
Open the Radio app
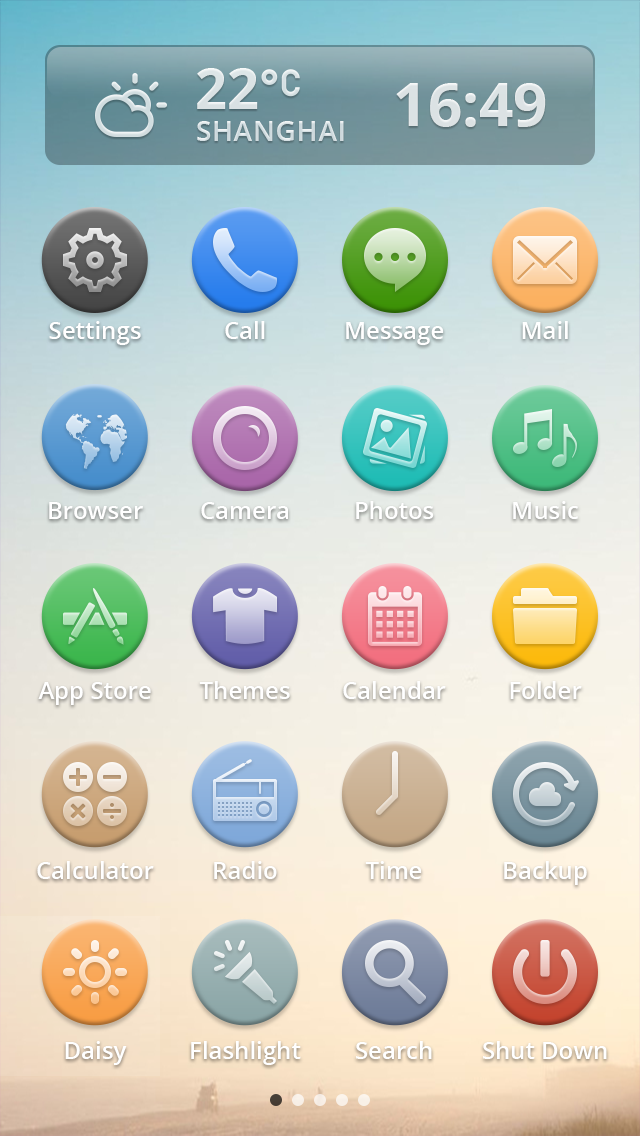pyautogui.click(x=245, y=796)
